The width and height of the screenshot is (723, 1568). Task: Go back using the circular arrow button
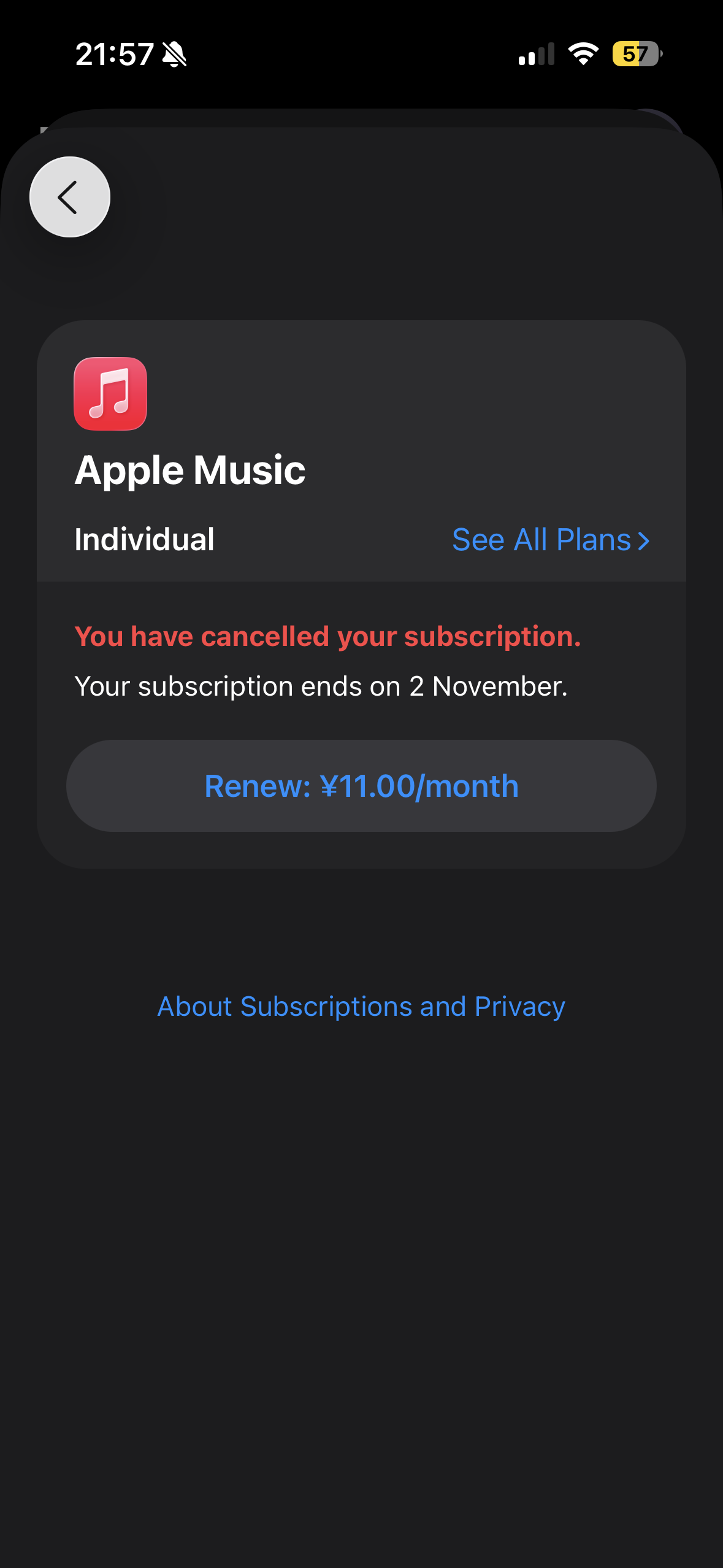pyautogui.click(x=70, y=197)
